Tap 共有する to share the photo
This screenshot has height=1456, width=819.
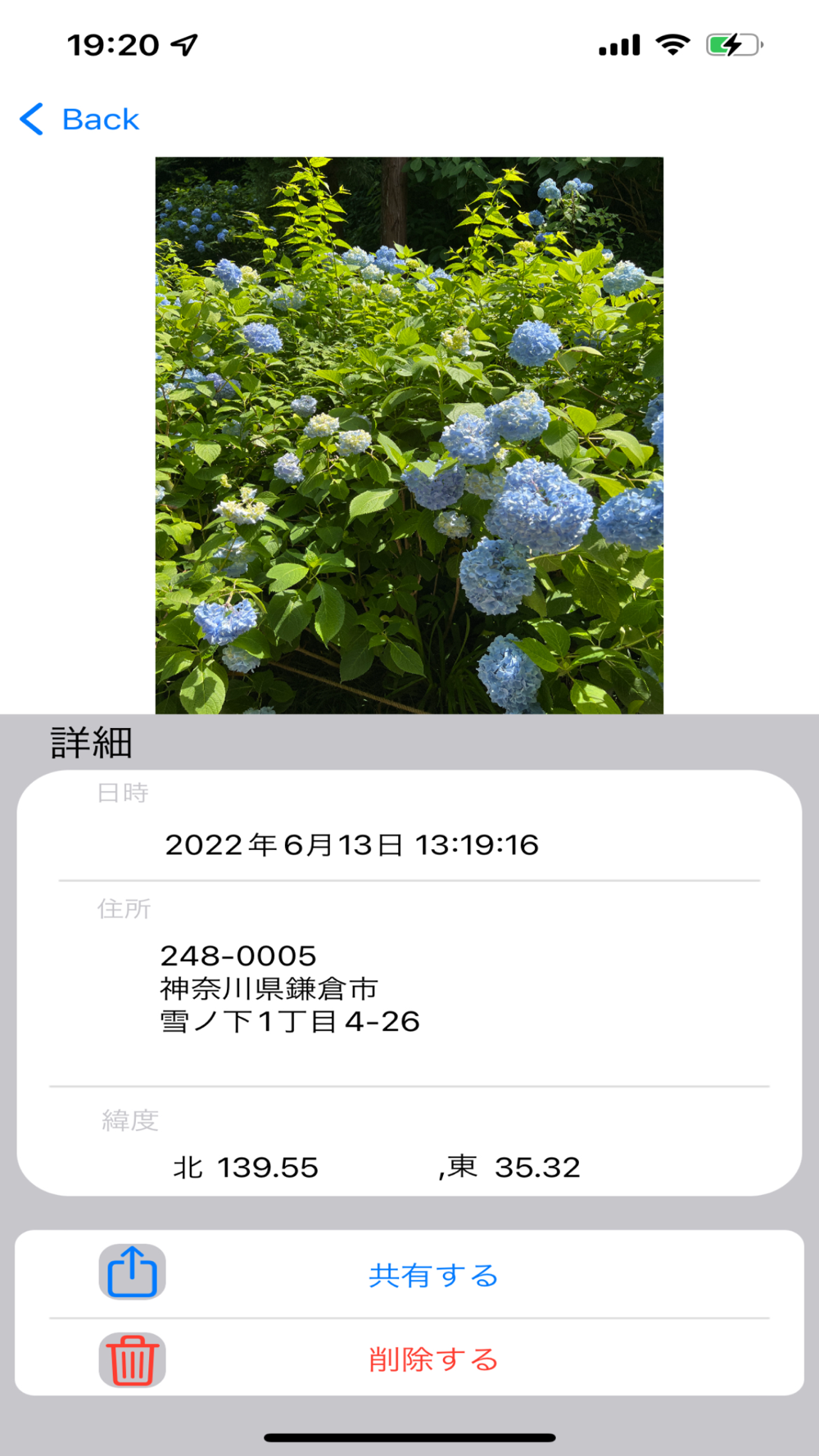433,1275
